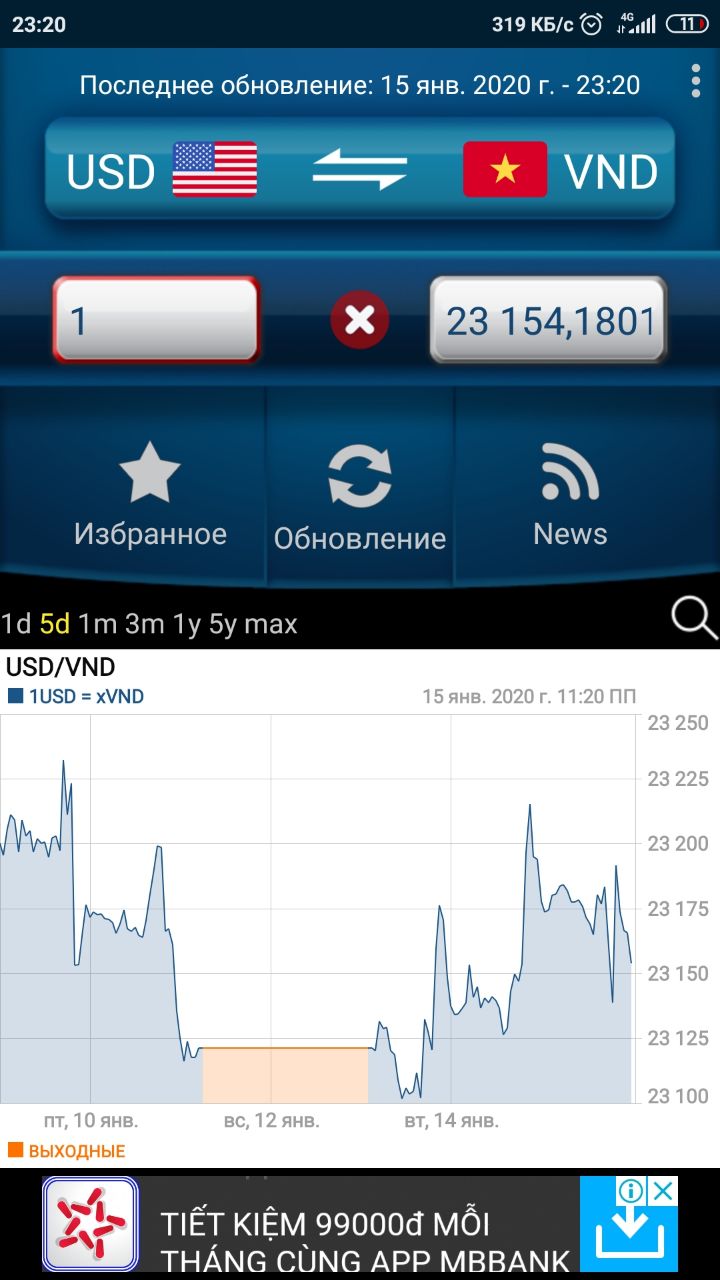Close the MBBank ad banner
720x1280 pixels.
pyautogui.click(x=662, y=1191)
